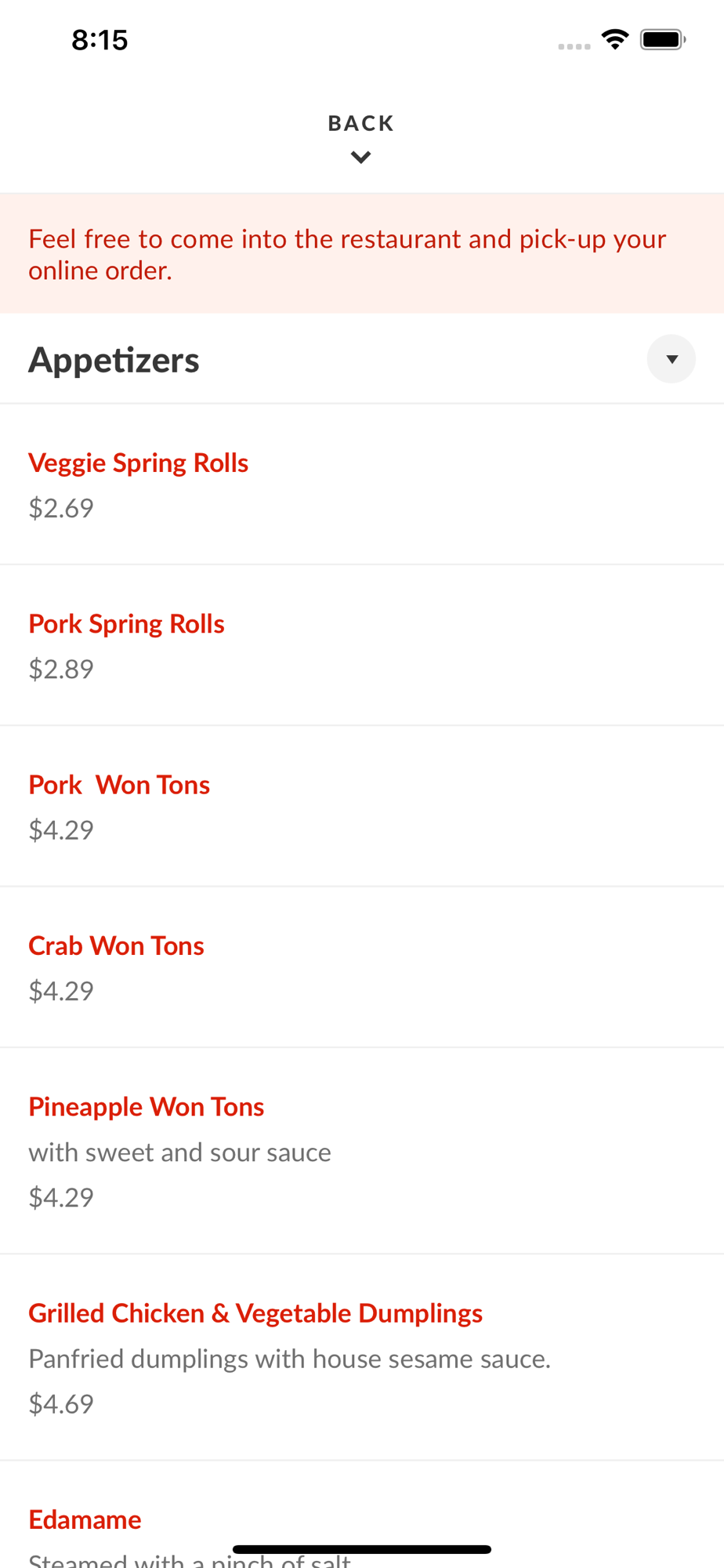Open the Appetizers category dropdown arrow
This screenshot has height=1568, width=724.
pos(671,359)
